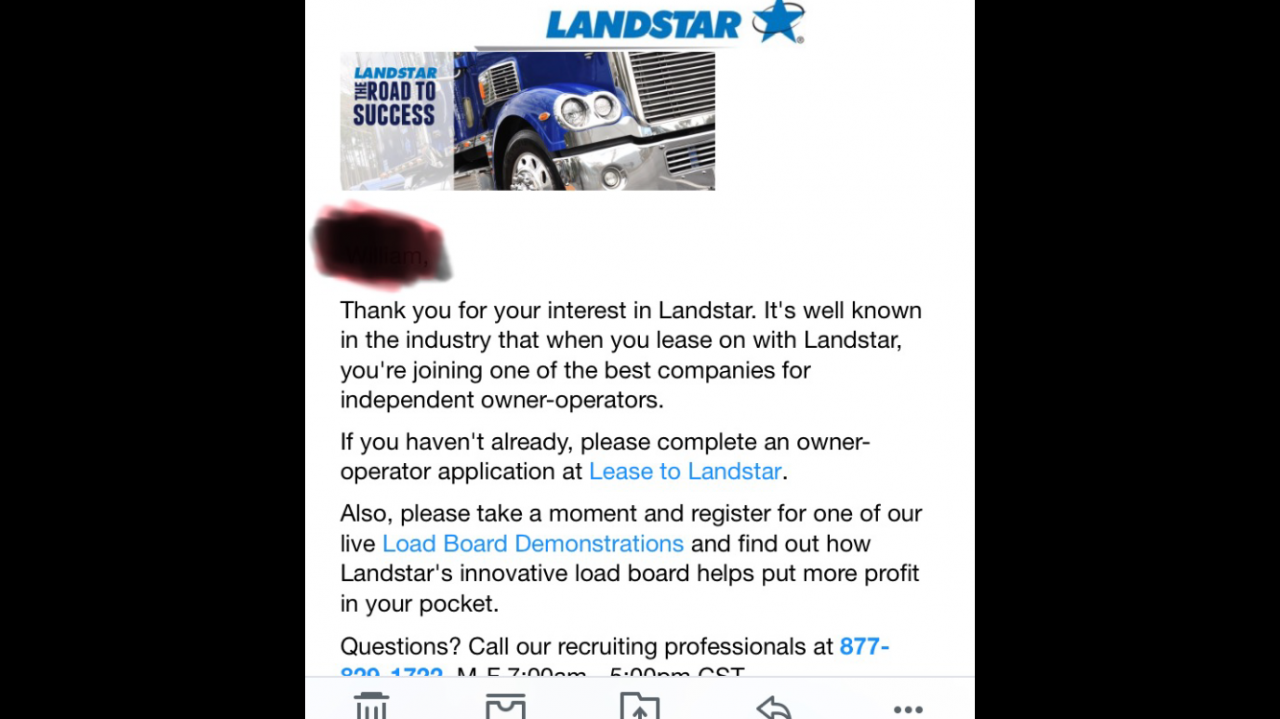Move email to a folder
The width and height of the screenshot is (1280, 719).
(x=639, y=707)
